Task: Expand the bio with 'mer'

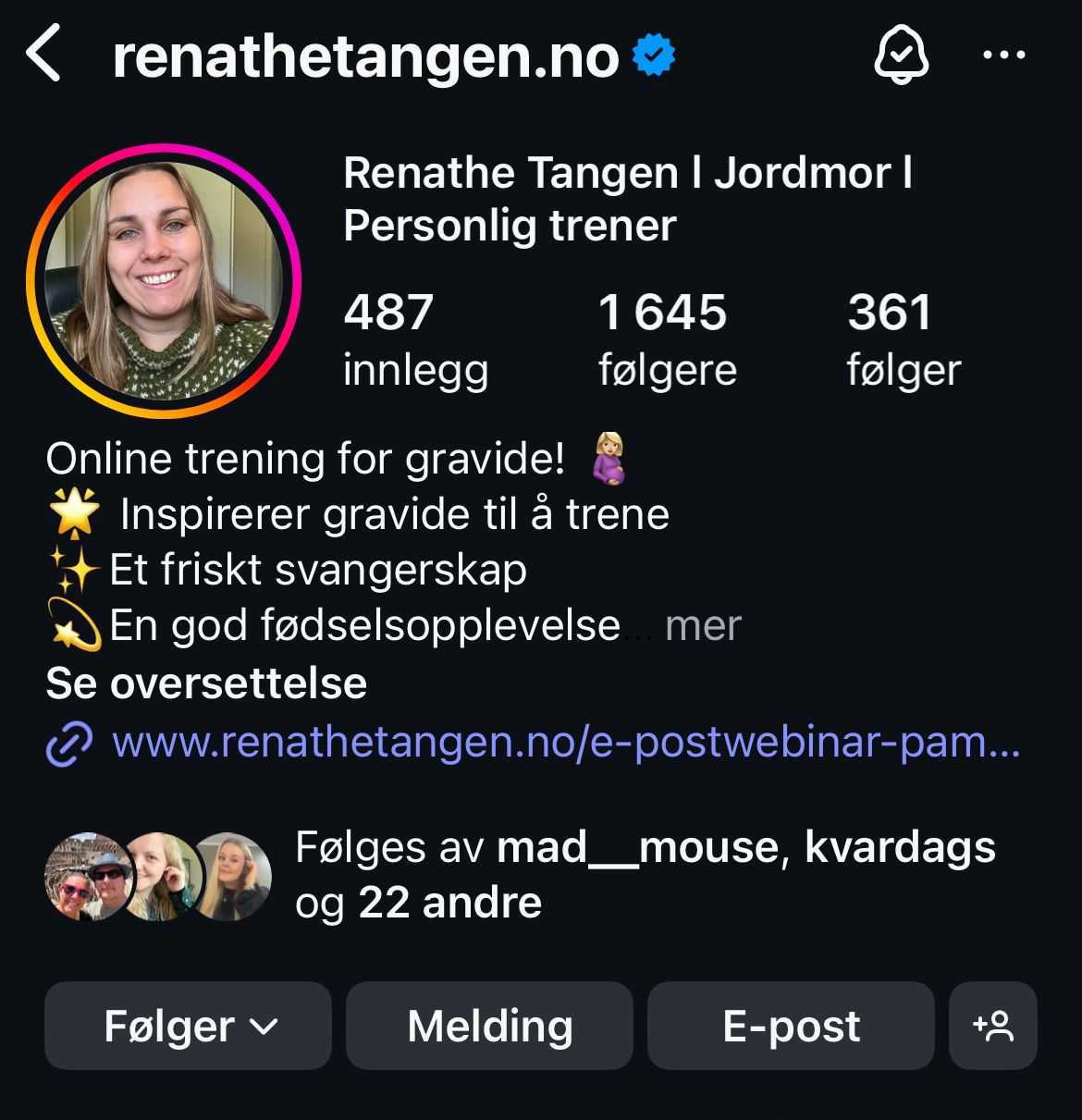Action: coord(703,626)
